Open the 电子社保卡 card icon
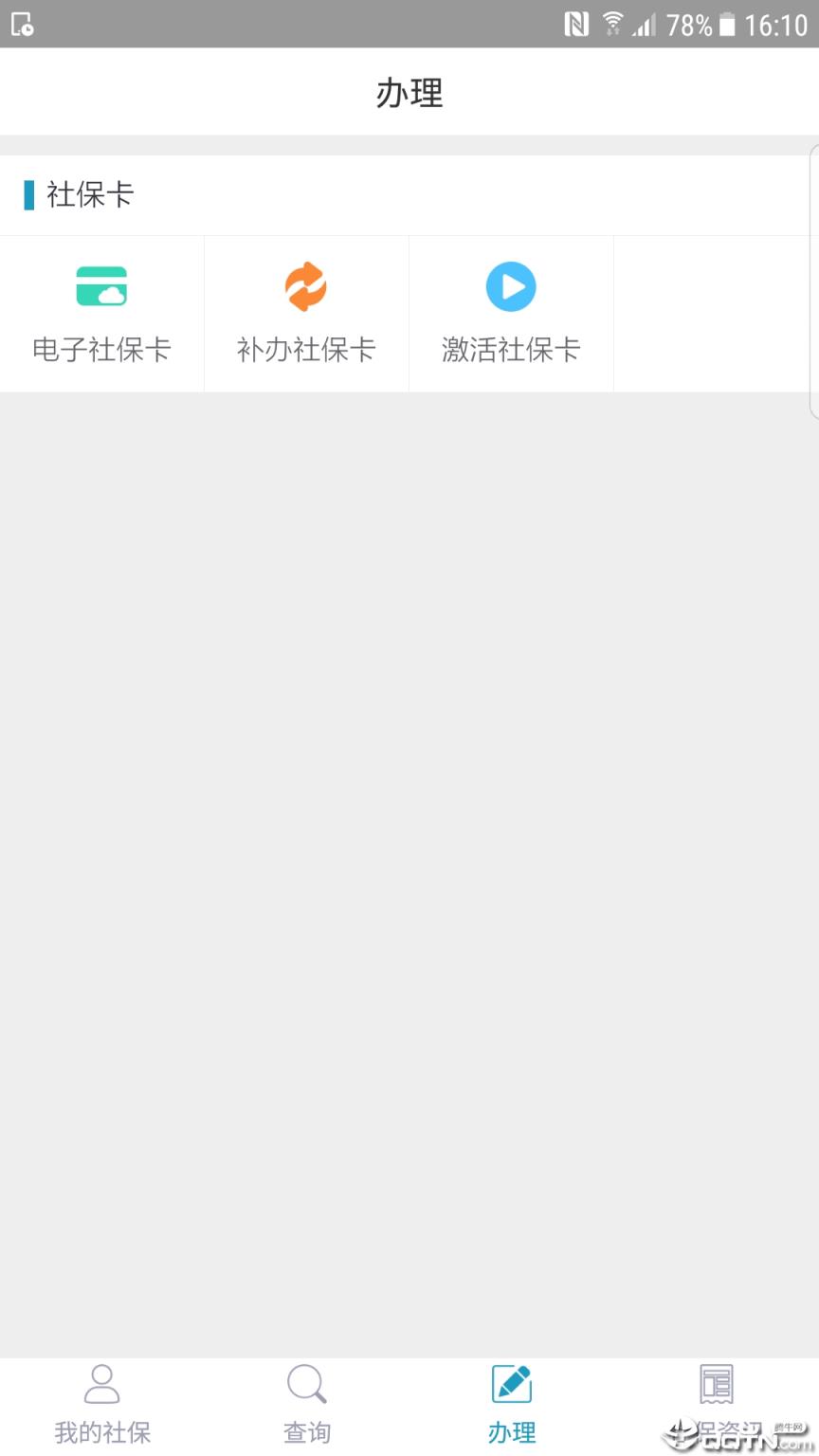The width and height of the screenshot is (819, 1456). (x=101, y=286)
